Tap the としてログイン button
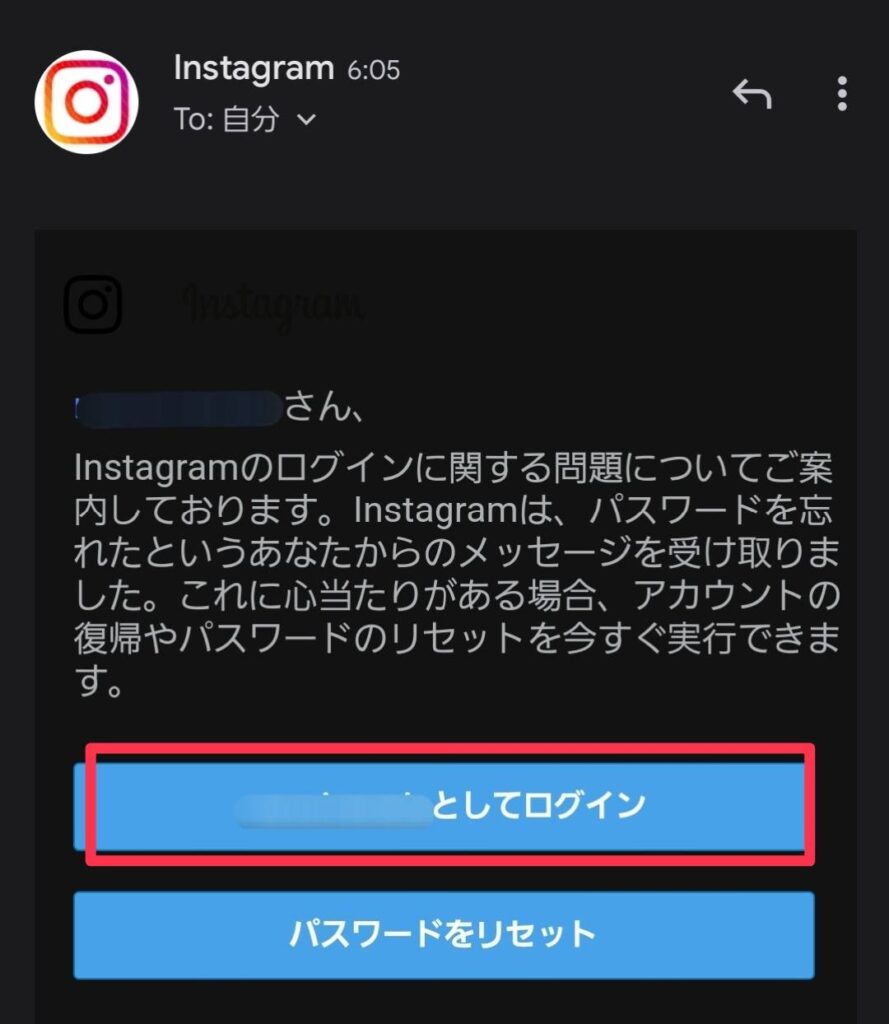The height and width of the screenshot is (1024, 889). click(x=443, y=806)
